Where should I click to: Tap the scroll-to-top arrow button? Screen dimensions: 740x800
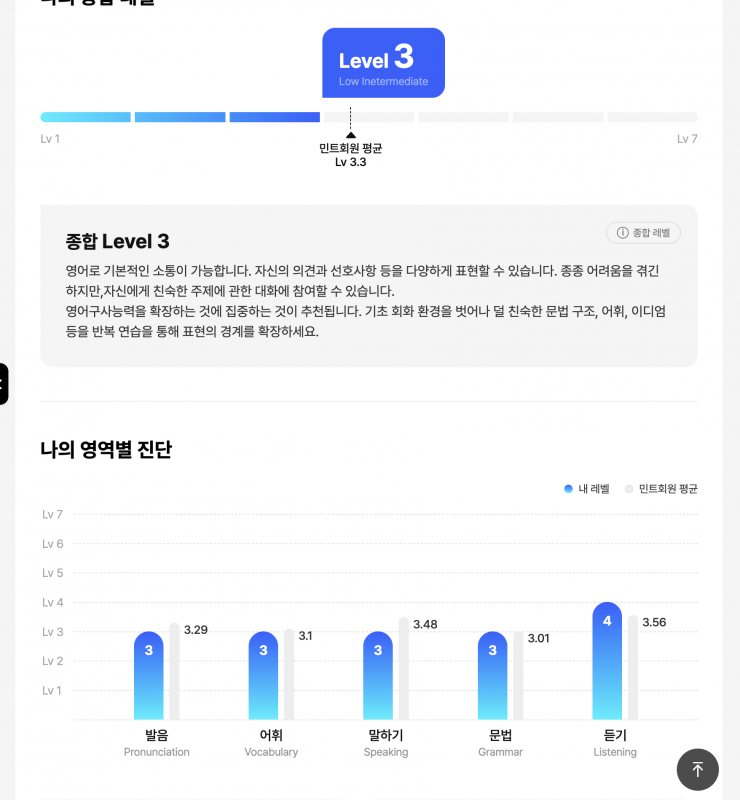pos(698,769)
